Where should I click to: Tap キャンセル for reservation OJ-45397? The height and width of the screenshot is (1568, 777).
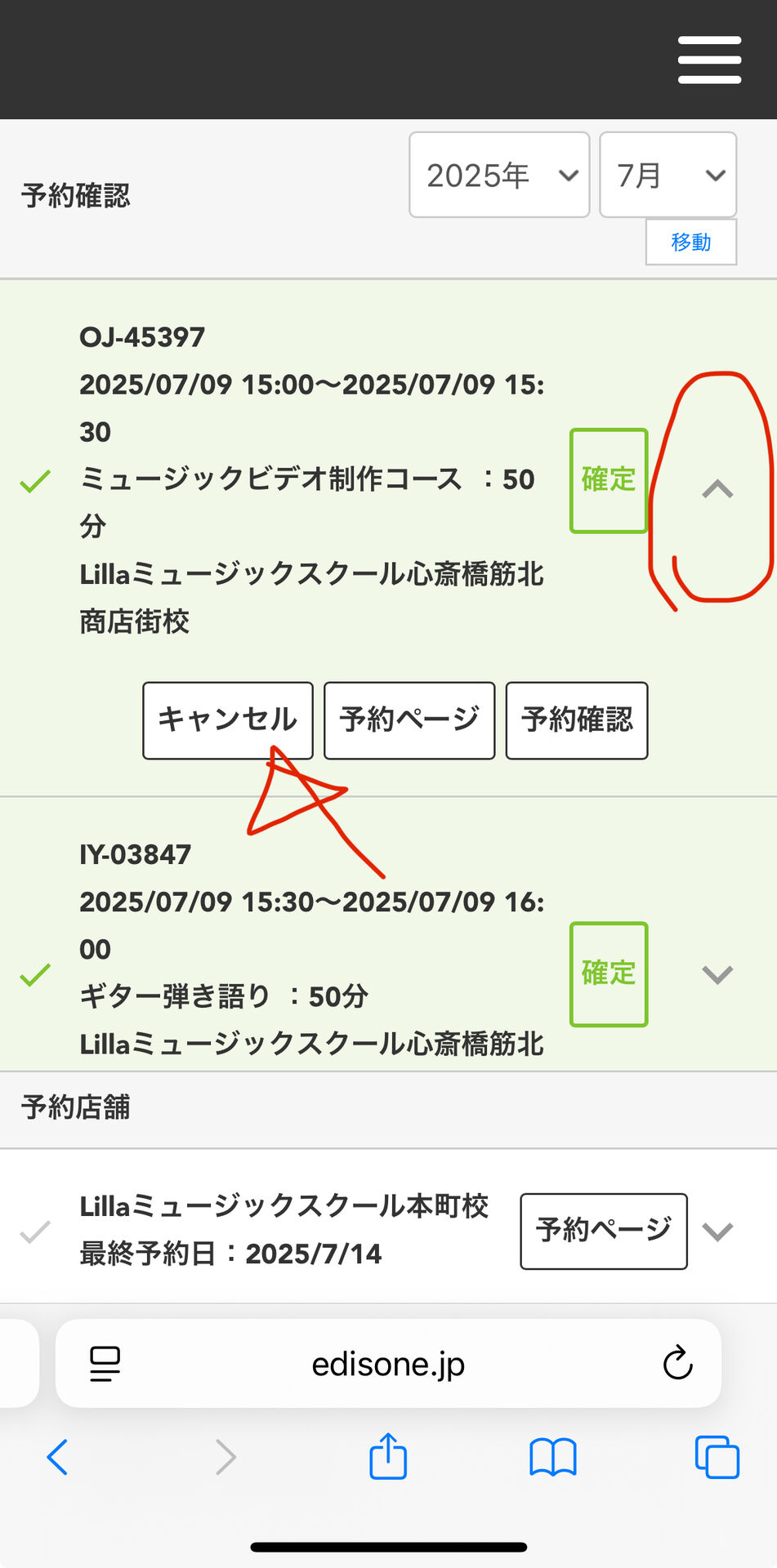click(x=228, y=720)
